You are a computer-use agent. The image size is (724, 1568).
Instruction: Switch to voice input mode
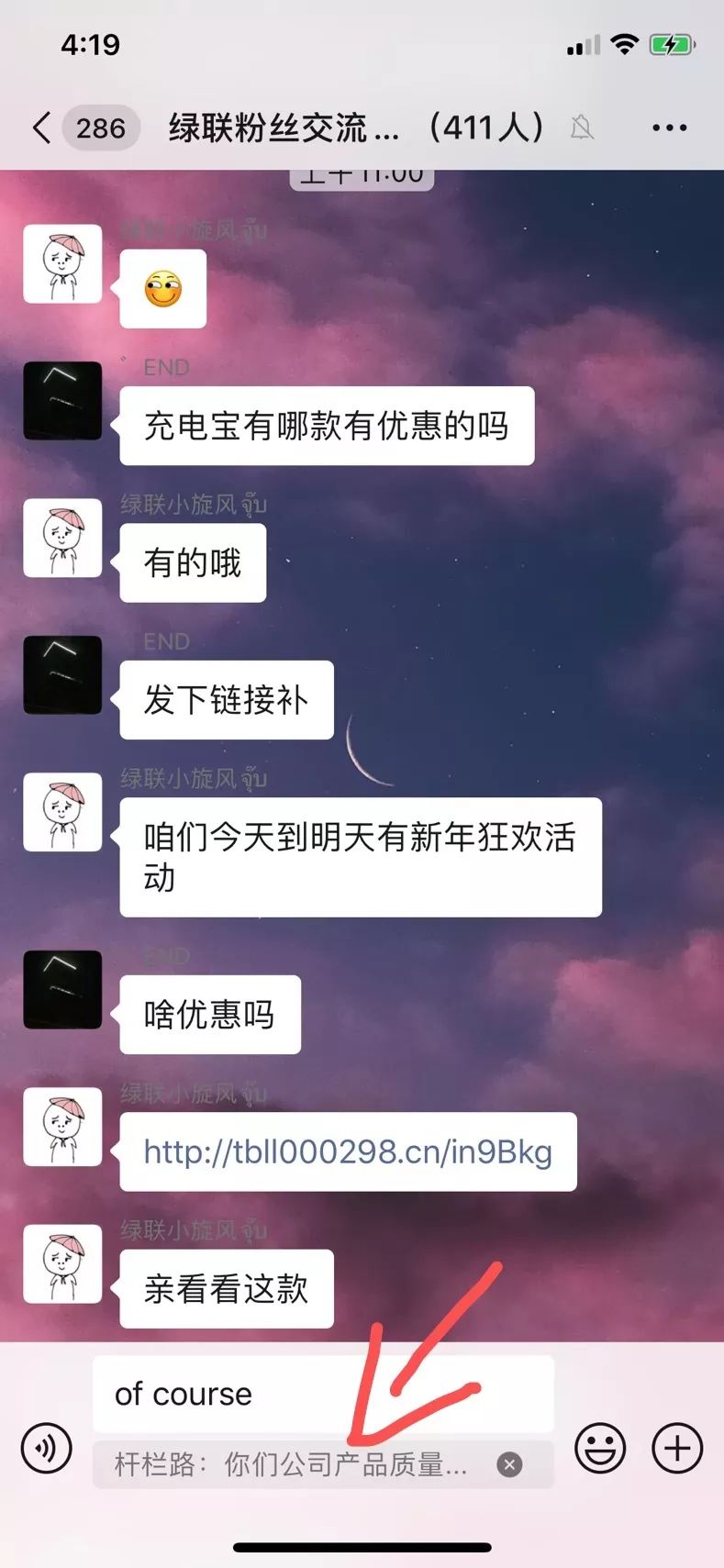(46, 1448)
